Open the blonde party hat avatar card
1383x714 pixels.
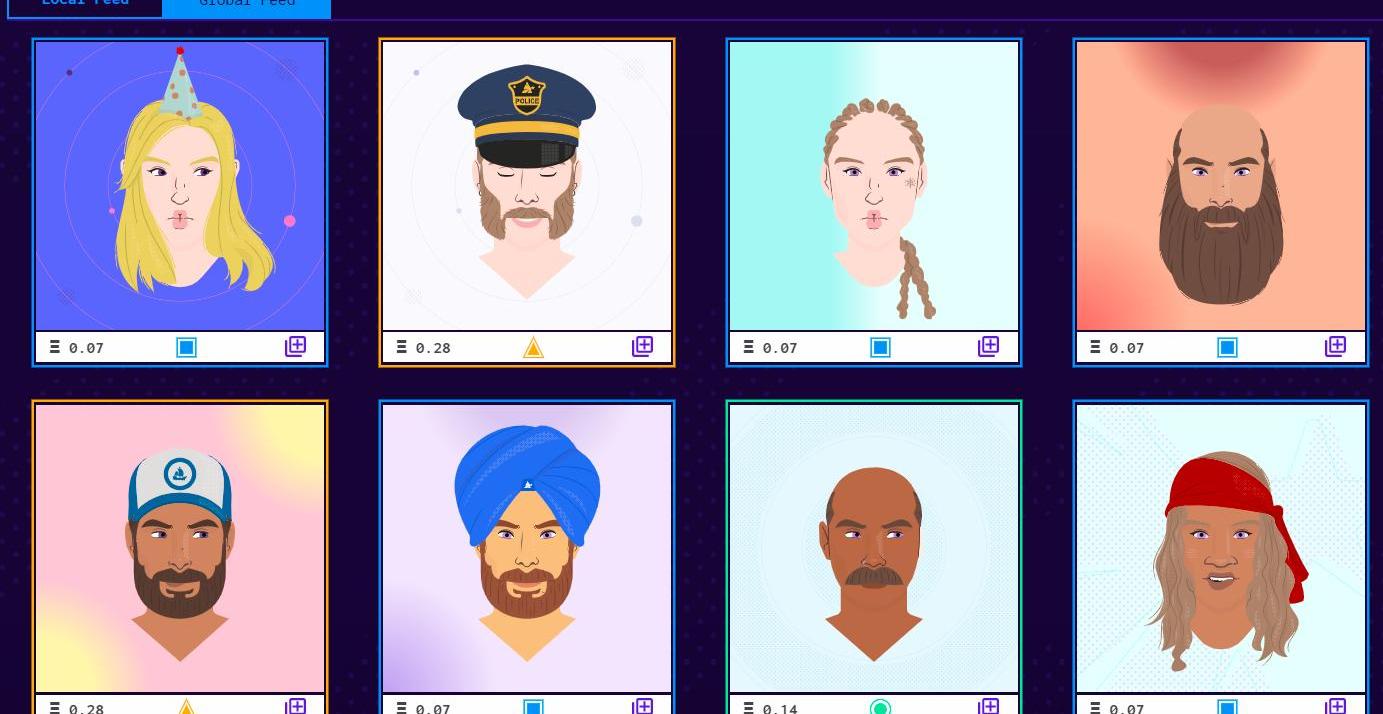(x=180, y=186)
